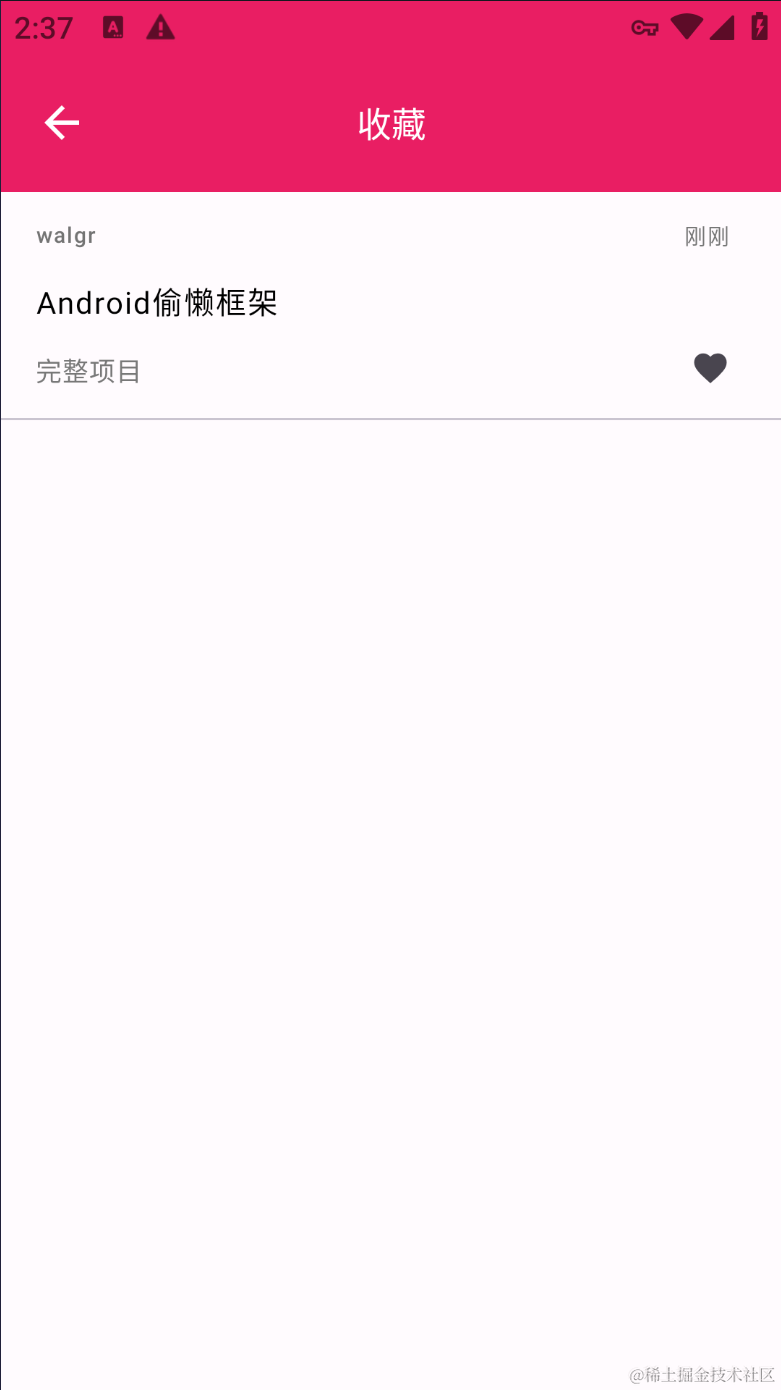Tap the battery charging icon
This screenshot has height=1390, width=781.
coord(756,27)
